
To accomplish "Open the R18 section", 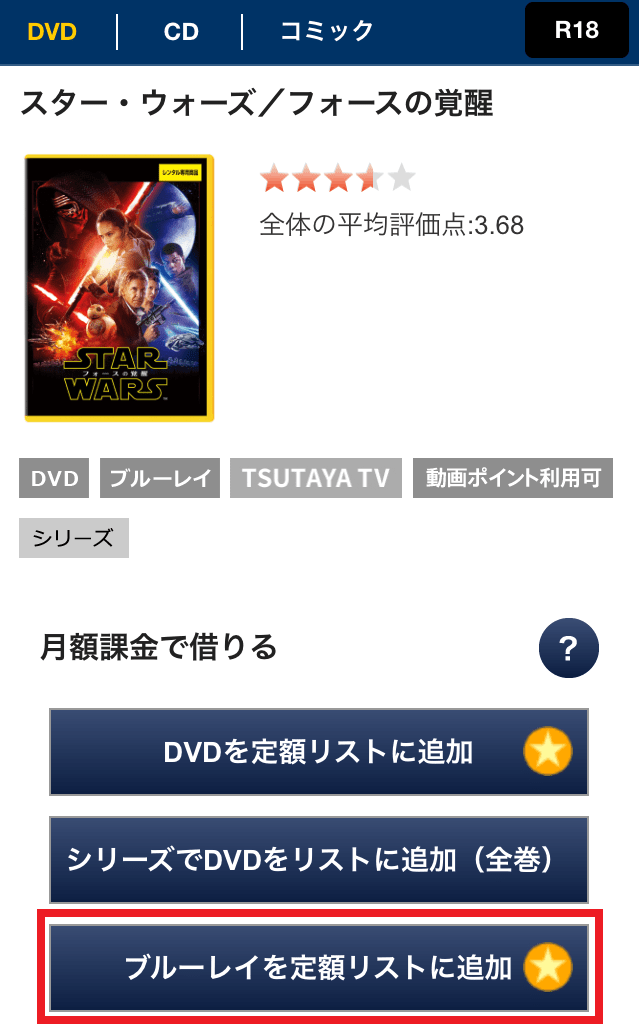I will pyautogui.click(x=576, y=30).
